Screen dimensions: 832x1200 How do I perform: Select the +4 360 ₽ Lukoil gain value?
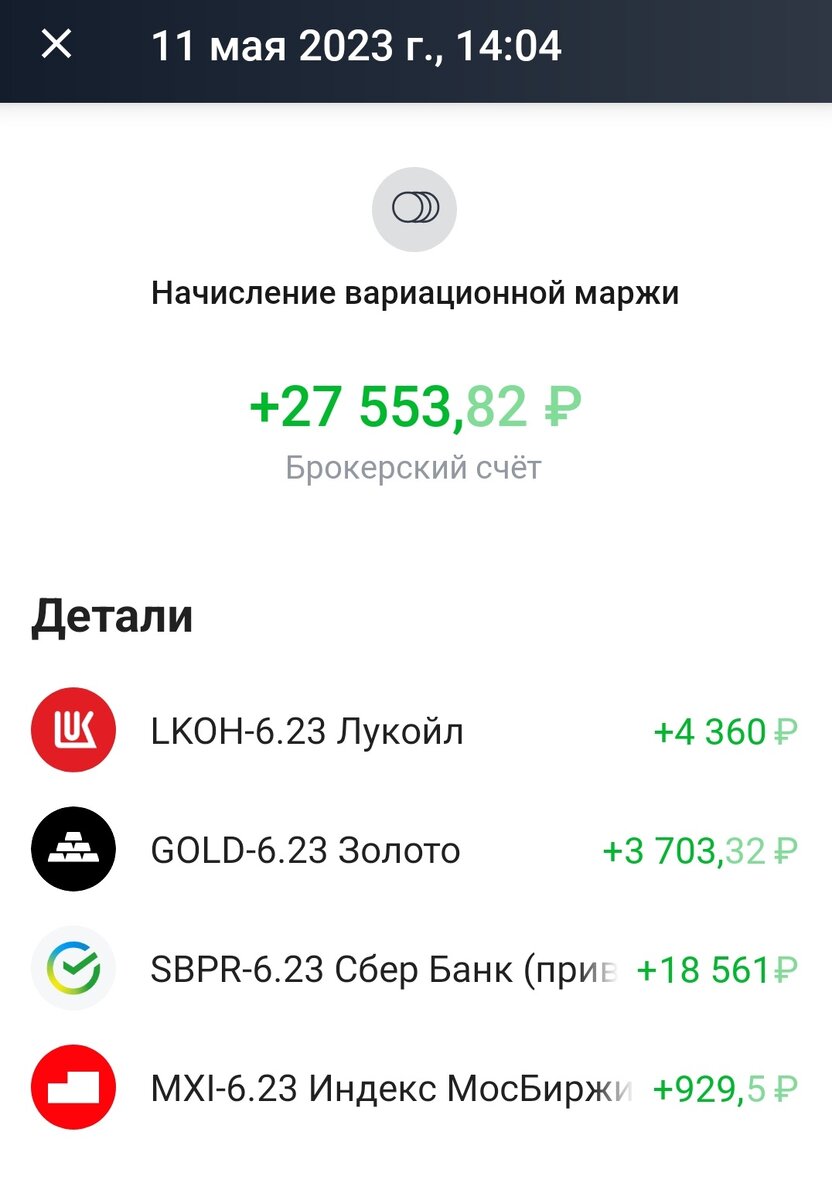click(727, 730)
